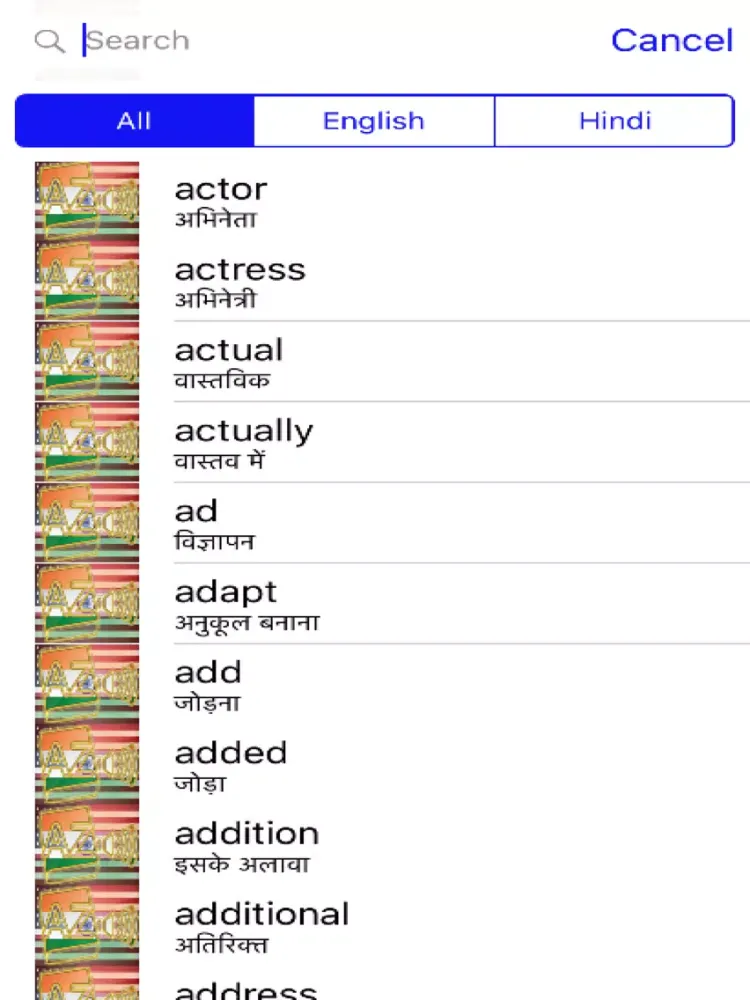The image size is (750, 1000).
Task: Open the entry for actually
Action: [x=243, y=431]
